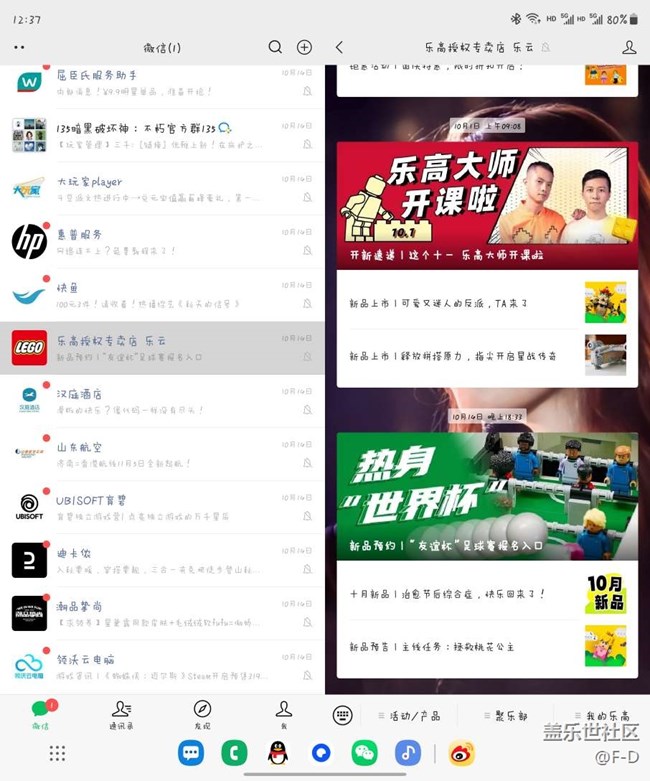This screenshot has width=650, height=781.
Task: Open the 活动/产品 menu
Action: click(412, 716)
